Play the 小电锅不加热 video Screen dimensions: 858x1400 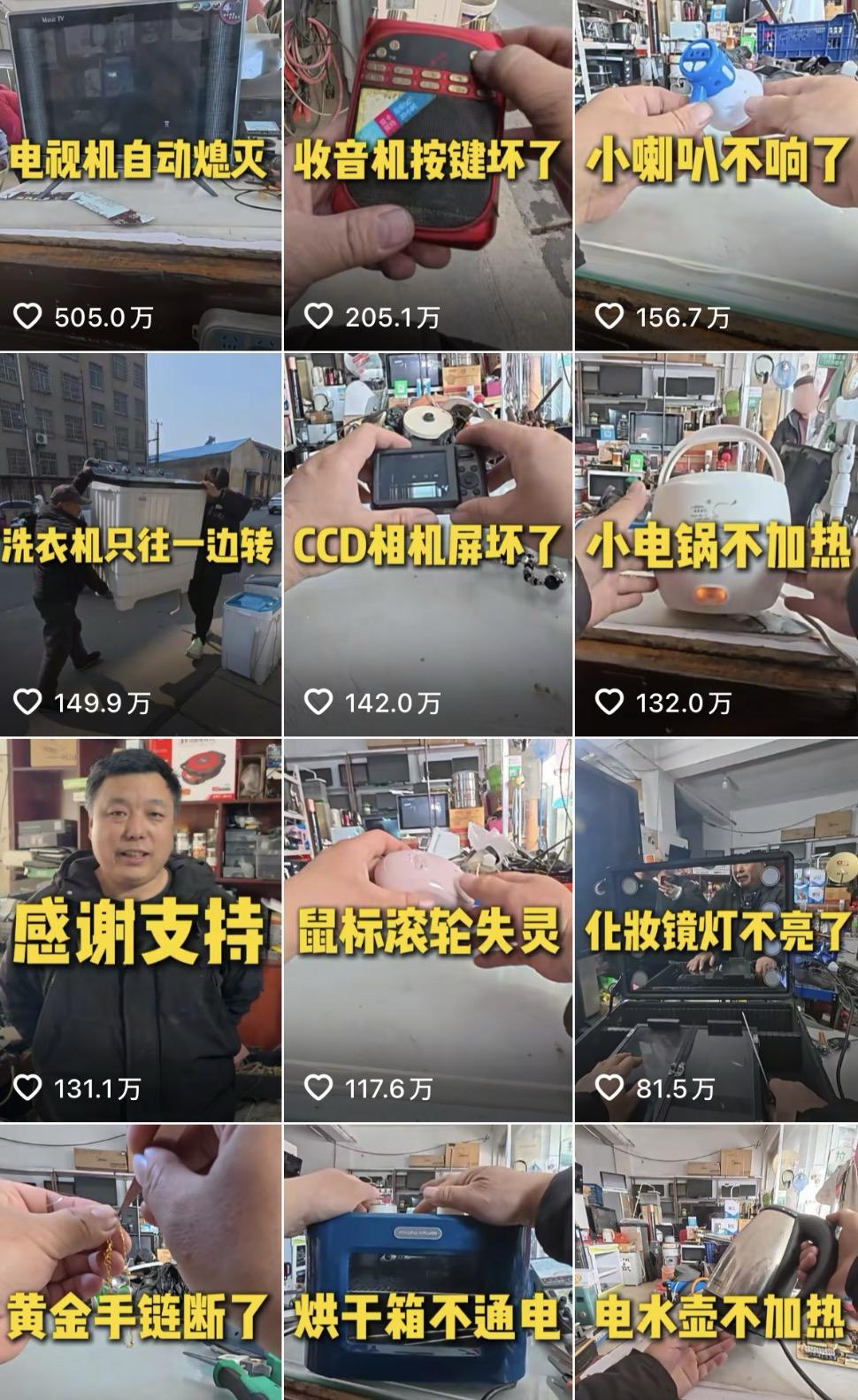point(716,544)
